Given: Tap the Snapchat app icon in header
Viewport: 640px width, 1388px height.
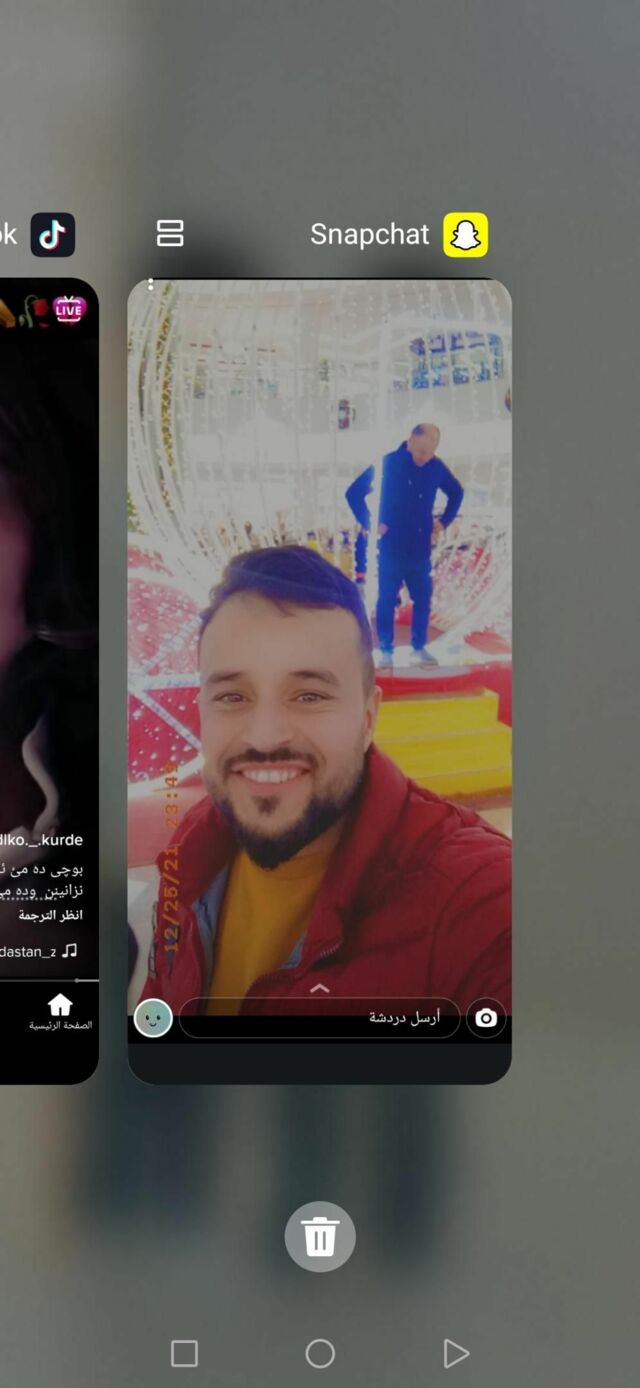Looking at the screenshot, I should 466,235.
